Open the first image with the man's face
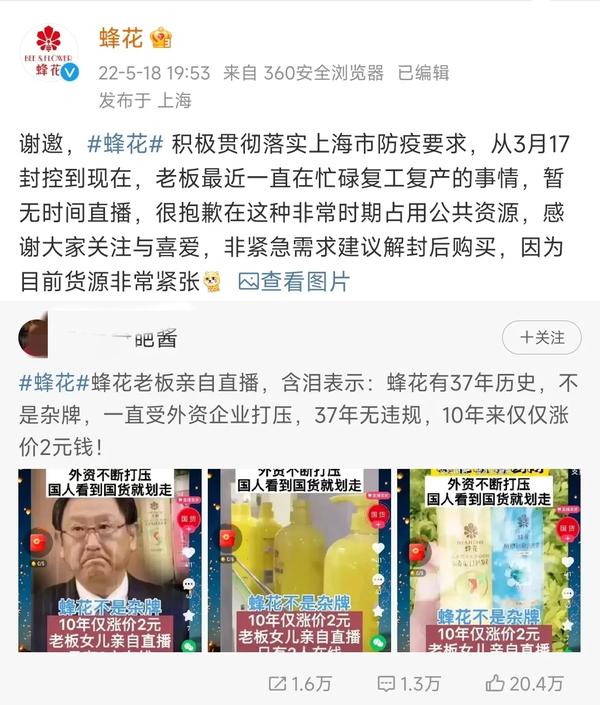The width and height of the screenshot is (600, 705). [x=110, y=560]
